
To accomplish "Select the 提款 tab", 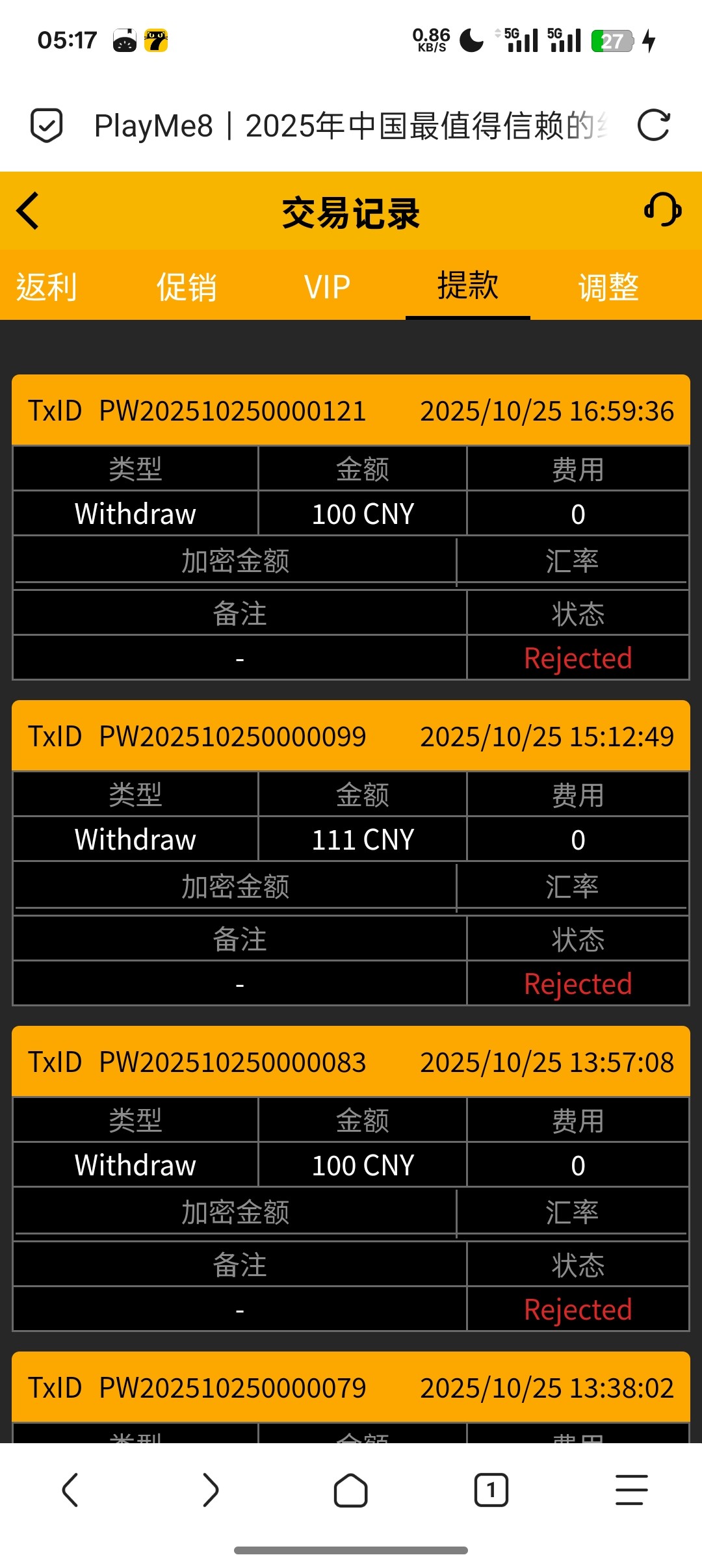I will (x=467, y=287).
